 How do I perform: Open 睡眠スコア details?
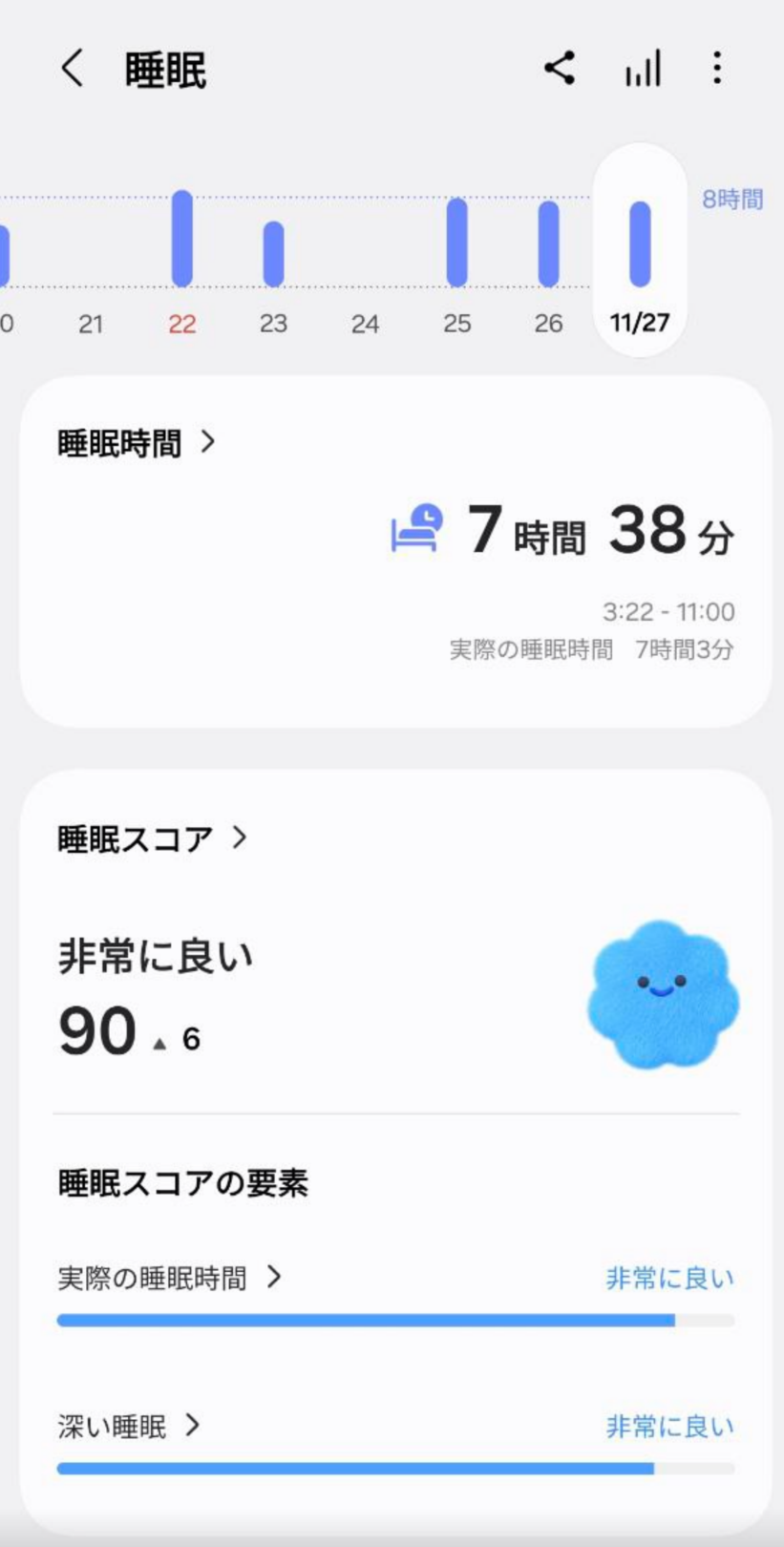152,838
